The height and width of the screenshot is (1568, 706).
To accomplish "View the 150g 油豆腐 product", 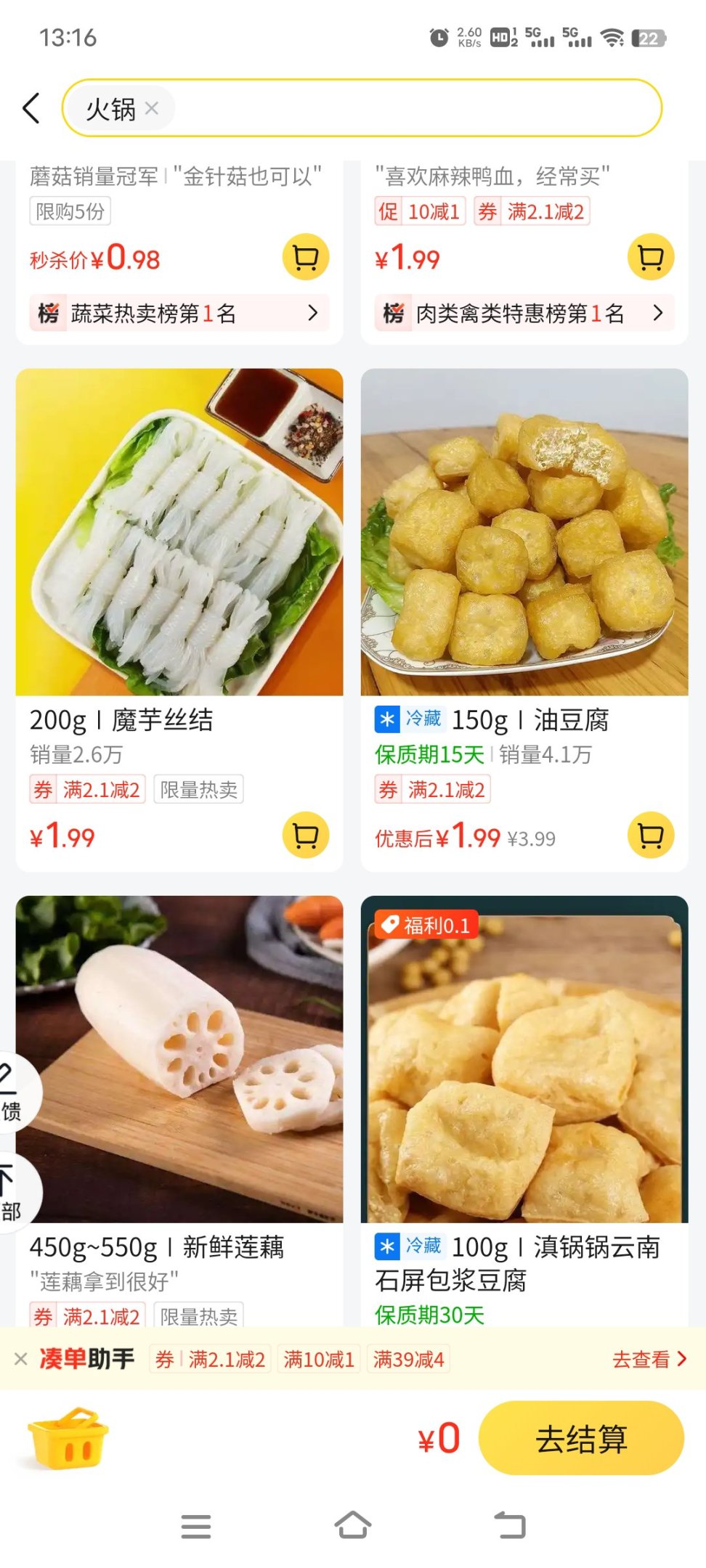I will [524, 534].
